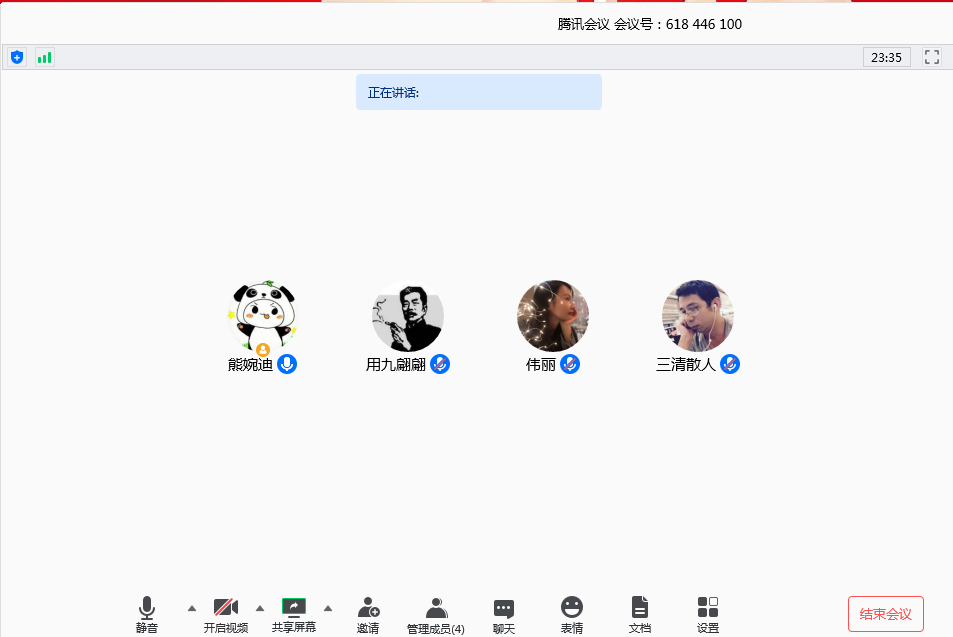Open the blue security shield icon
Image resolution: width=953 pixels, height=637 pixels.
pos(17,57)
